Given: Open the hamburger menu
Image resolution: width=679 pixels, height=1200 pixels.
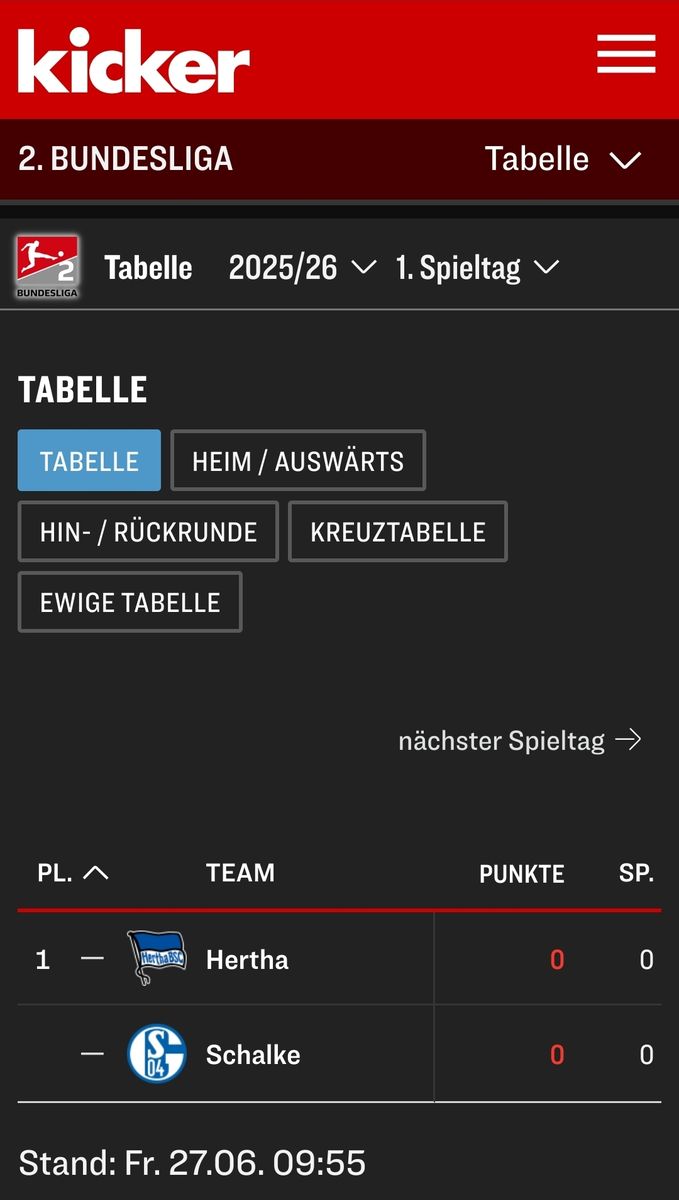Looking at the screenshot, I should coord(626,55).
